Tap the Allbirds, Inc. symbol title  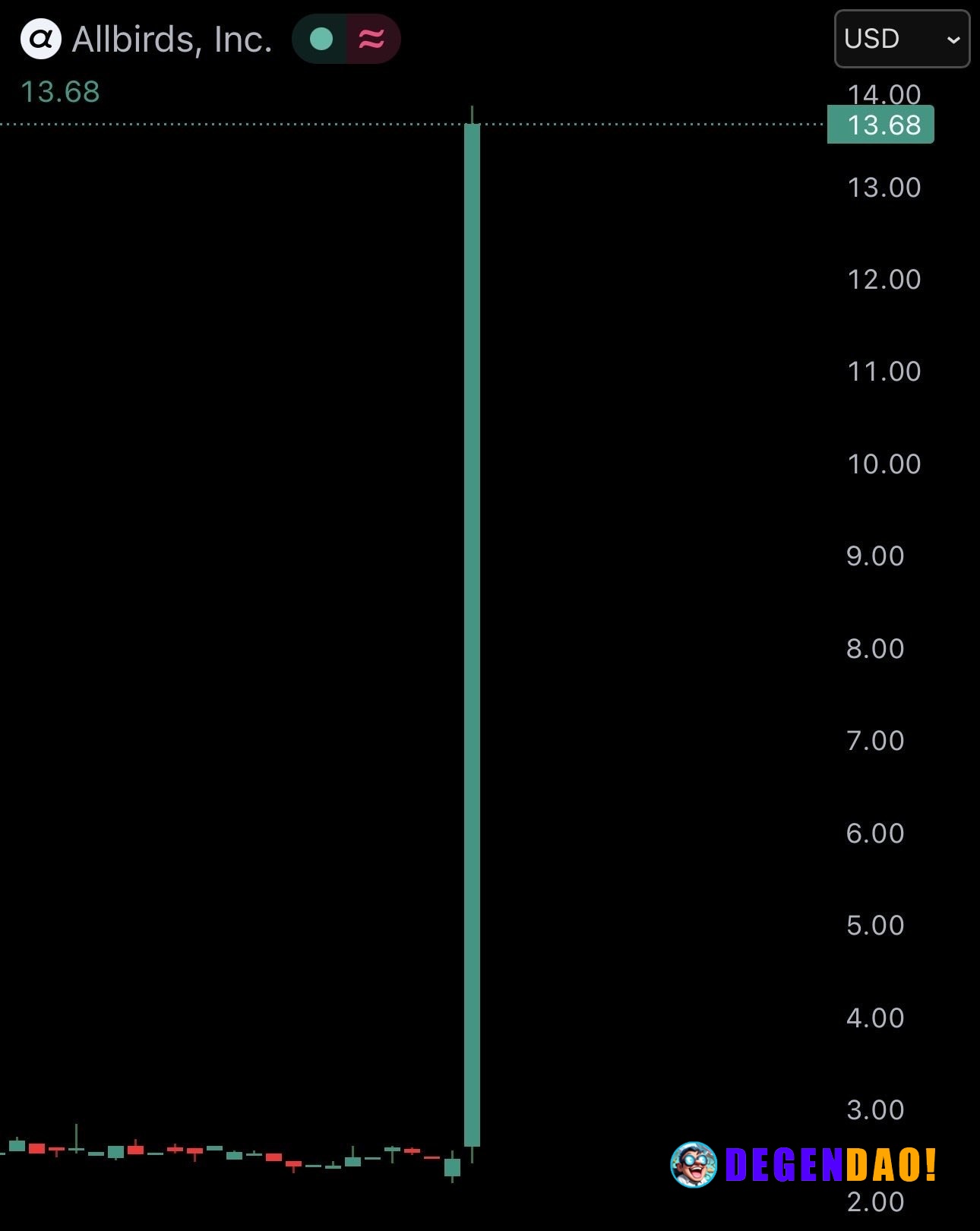pyautogui.click(x=172, y=40)
